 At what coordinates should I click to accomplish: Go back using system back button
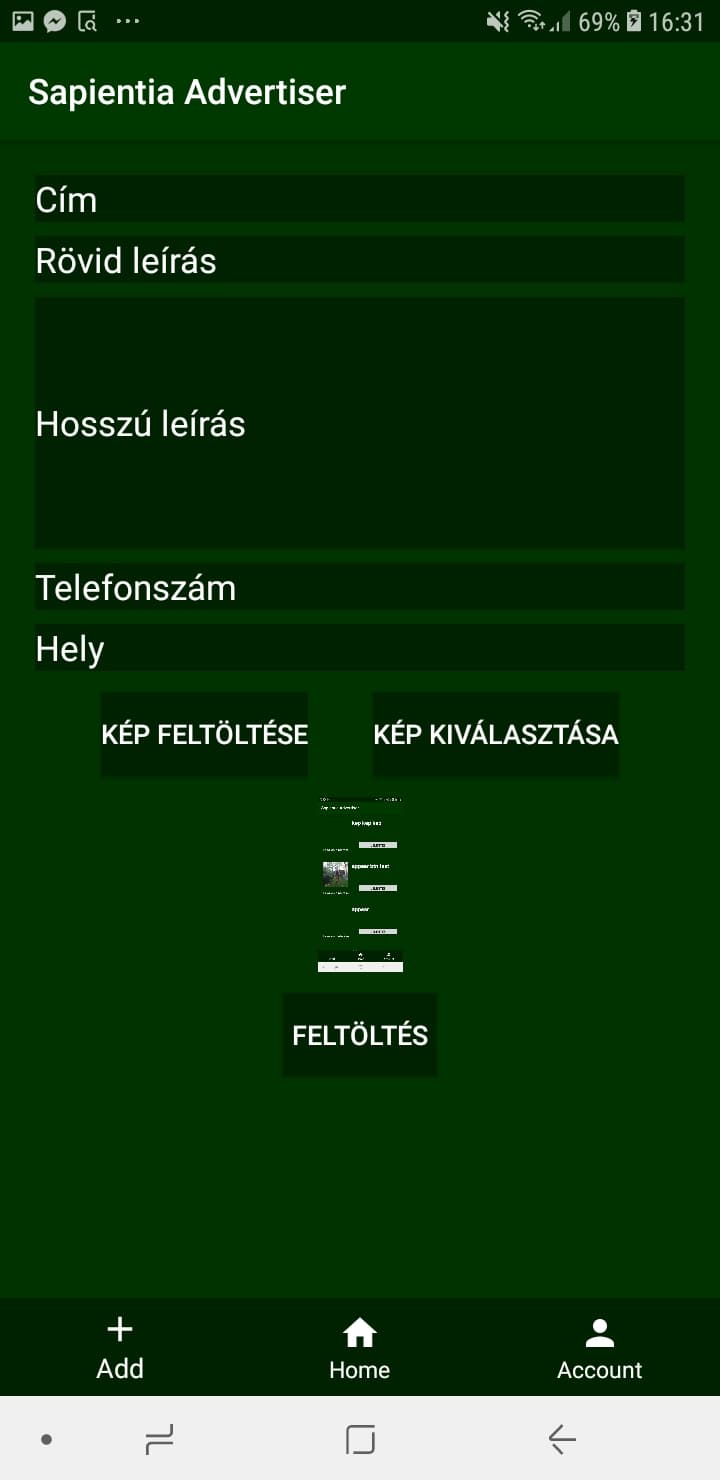(x=562, y=1439)
